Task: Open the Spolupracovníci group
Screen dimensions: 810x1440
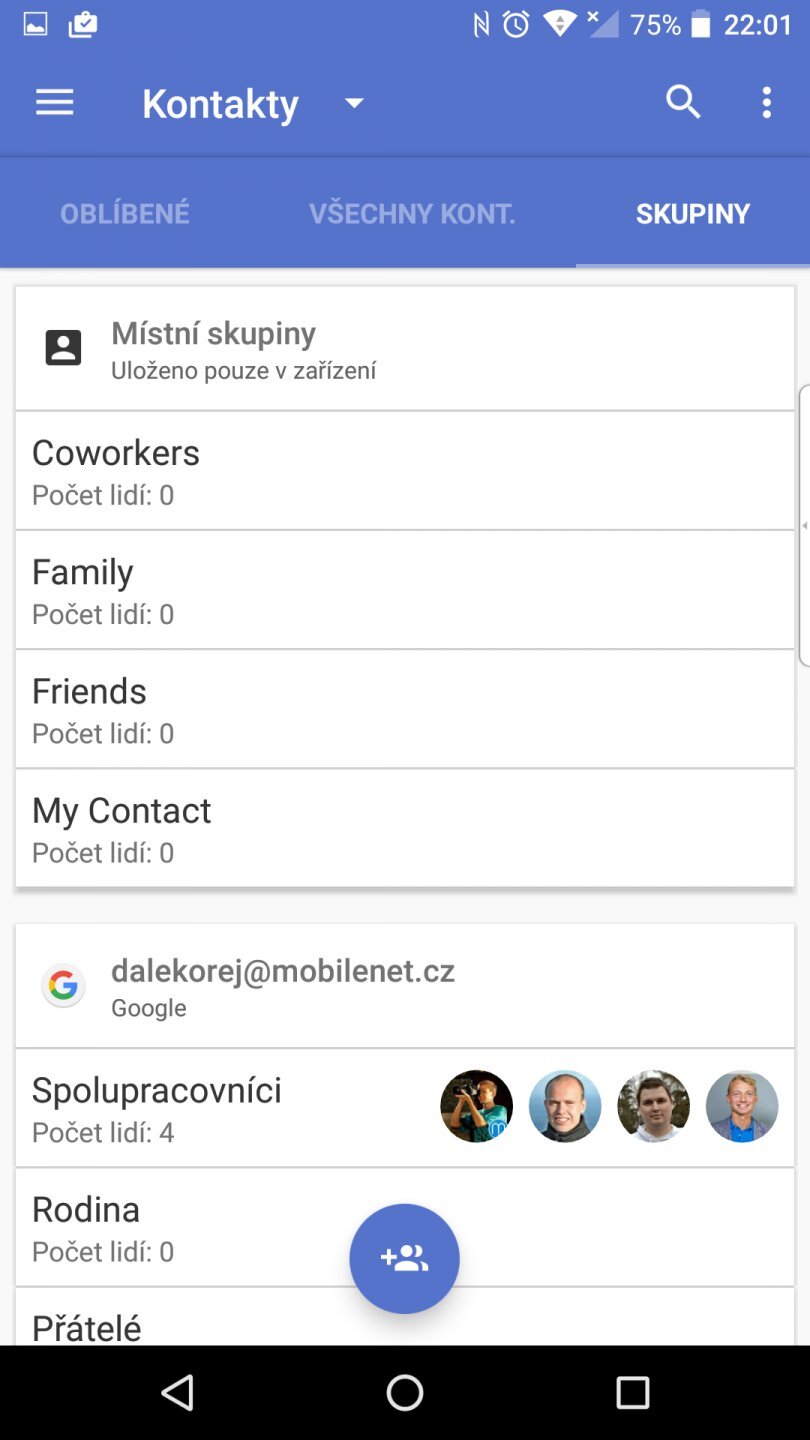Action: click(x=230, y=1108)
